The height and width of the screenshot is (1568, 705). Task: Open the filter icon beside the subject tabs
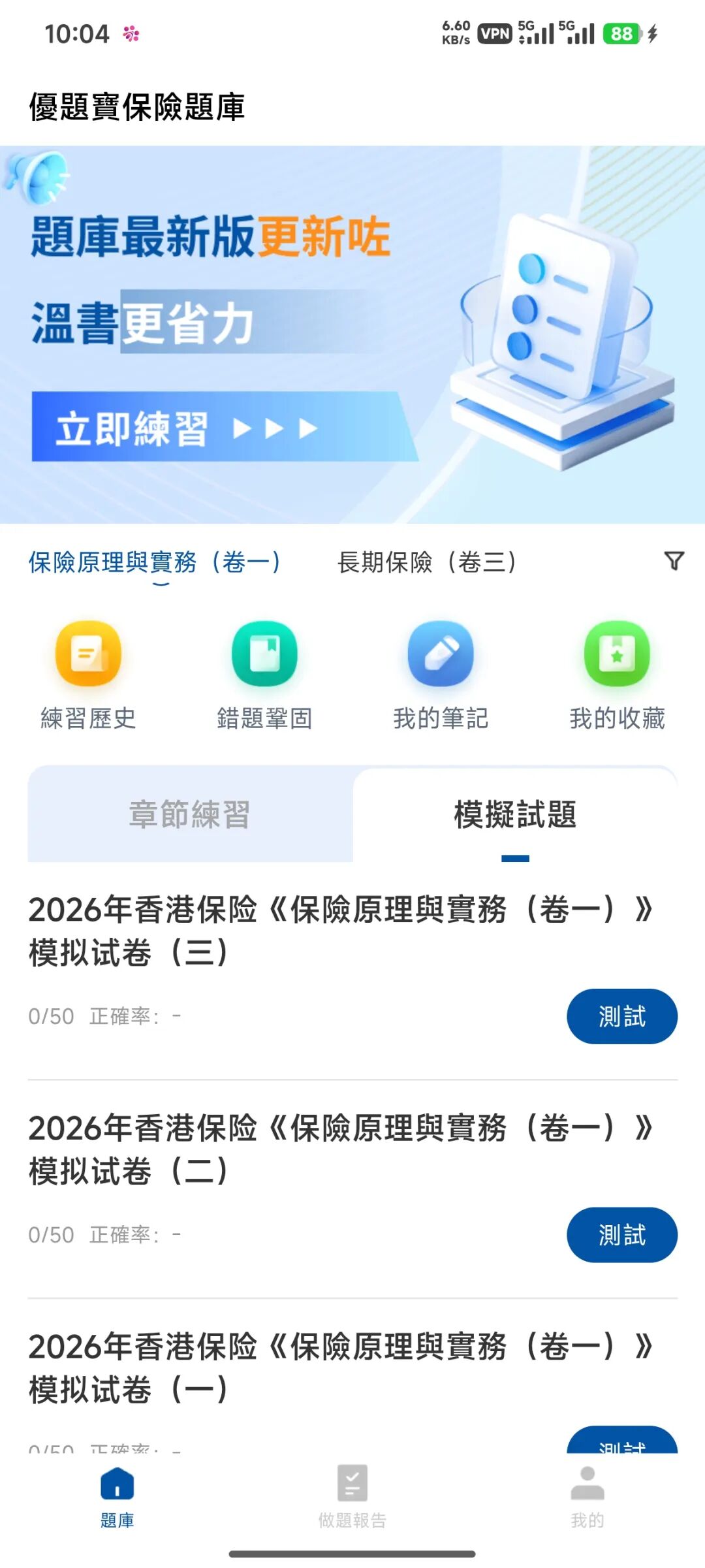click(x=674, y=561)
